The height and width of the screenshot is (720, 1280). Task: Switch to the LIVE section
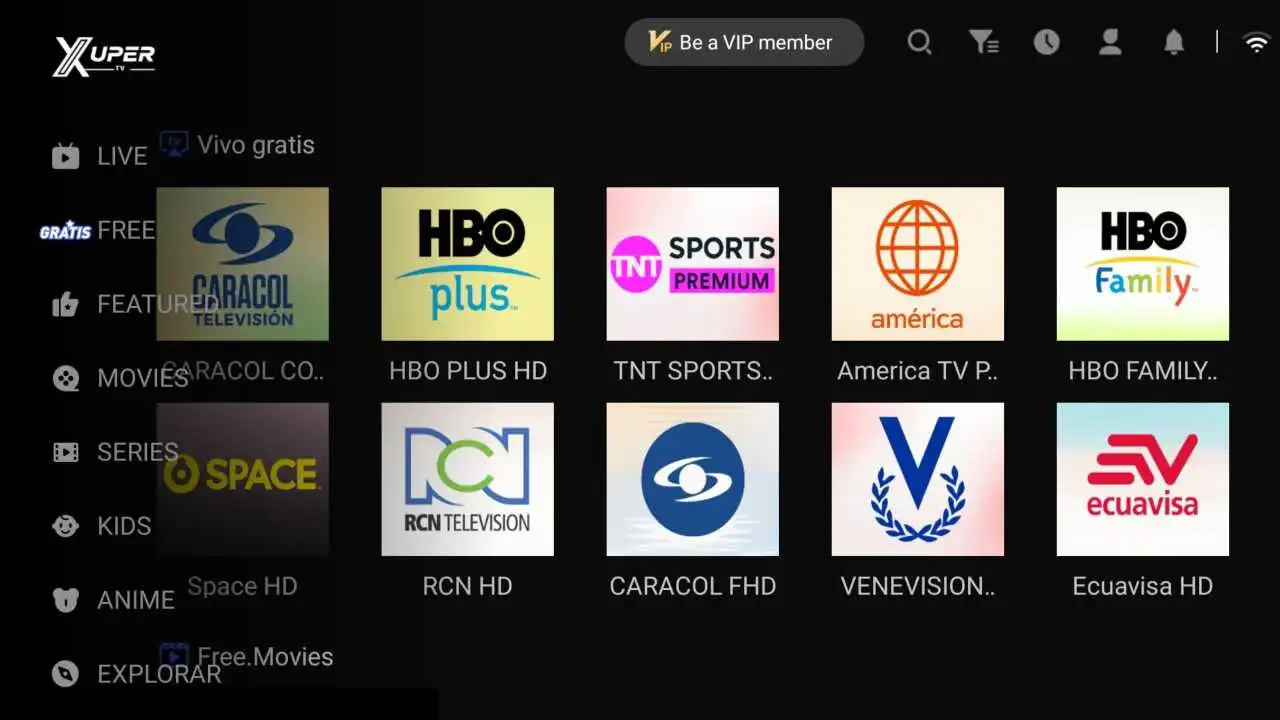(x=100, y=156)
